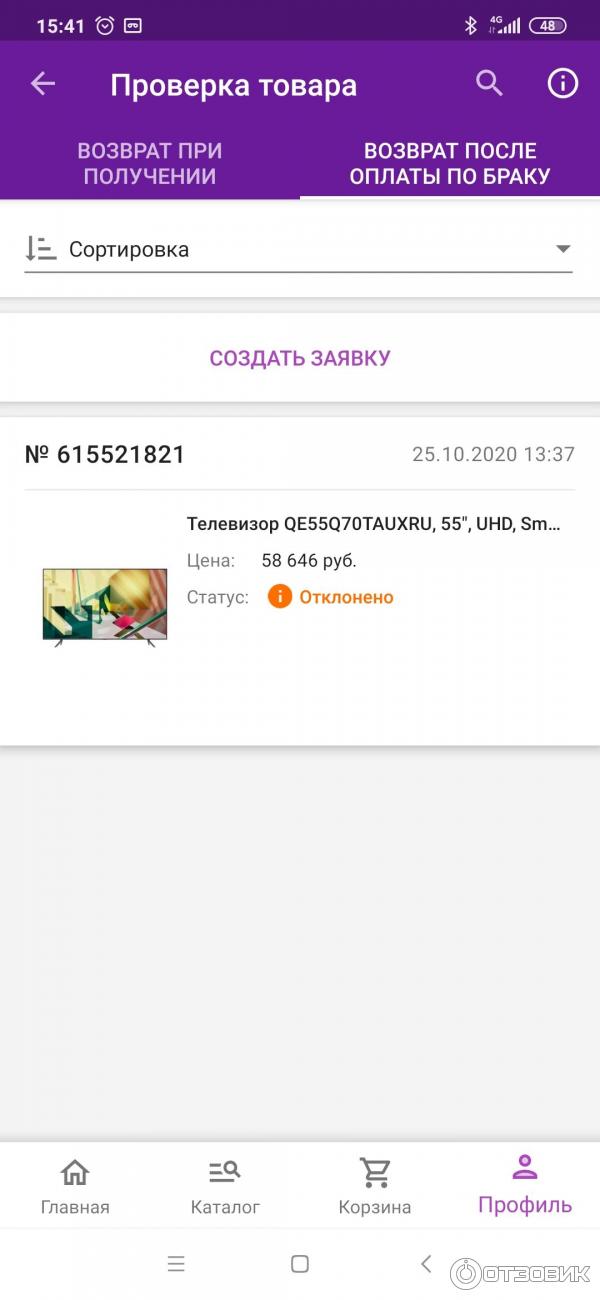Open the search magnifier icon

click(489, 84)
